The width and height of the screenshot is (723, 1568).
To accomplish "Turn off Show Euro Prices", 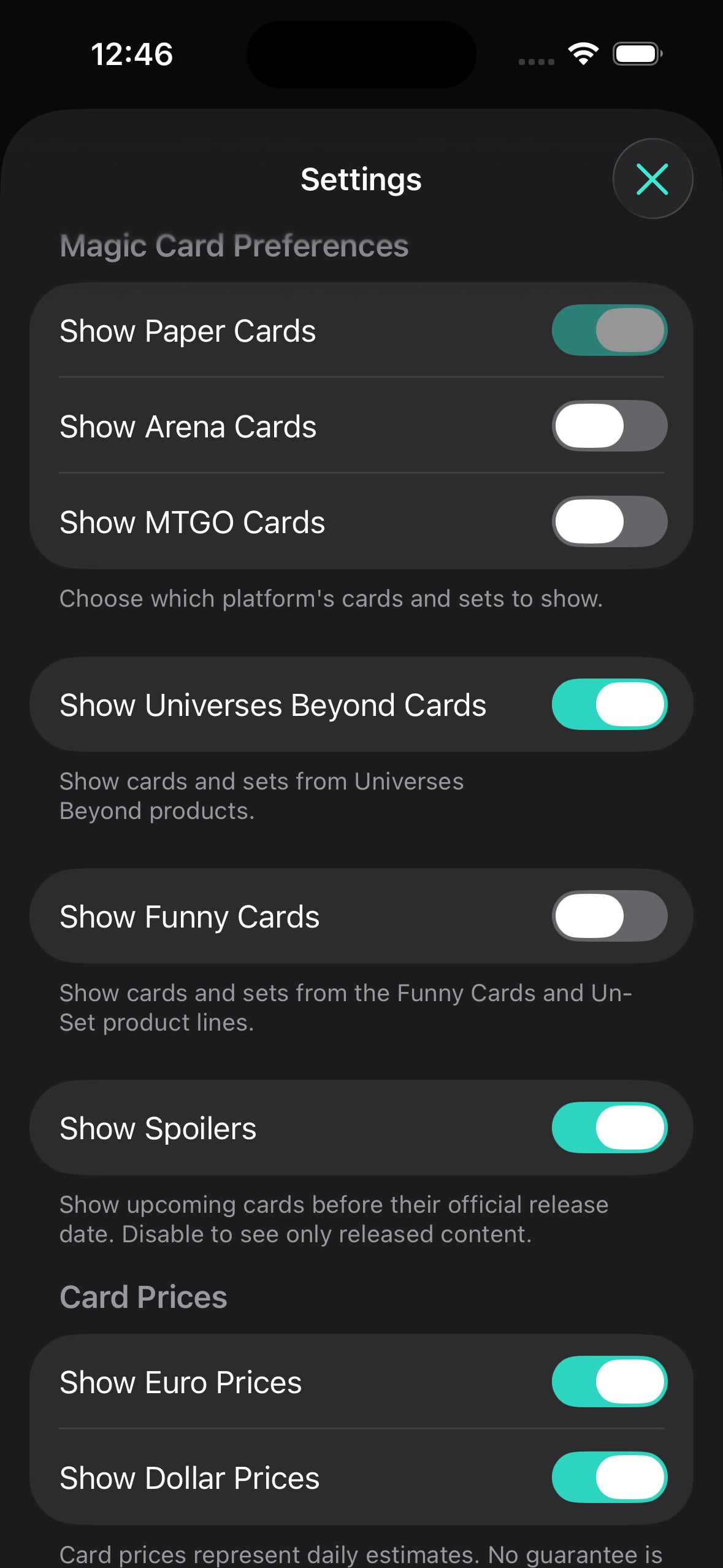I will (x=609, y=1382).
